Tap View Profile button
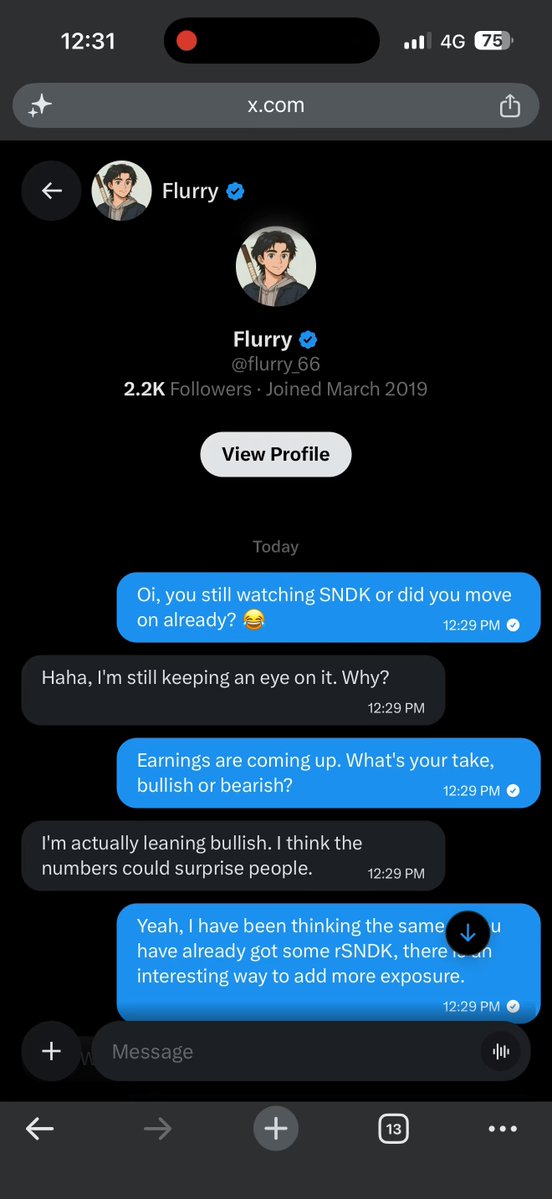The width and height of the screenshot is (552, 1199). pyautogui.click(x=276, y=454)
